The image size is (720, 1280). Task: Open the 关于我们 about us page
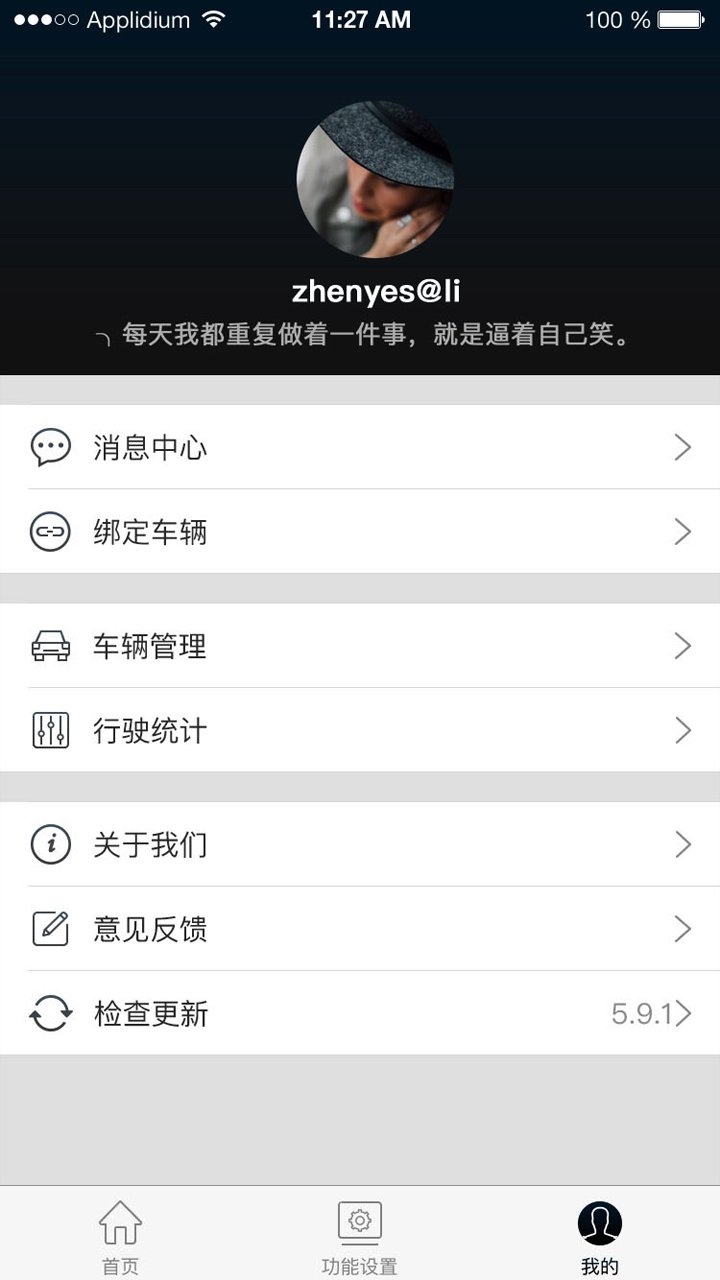(x=360, y=845)
